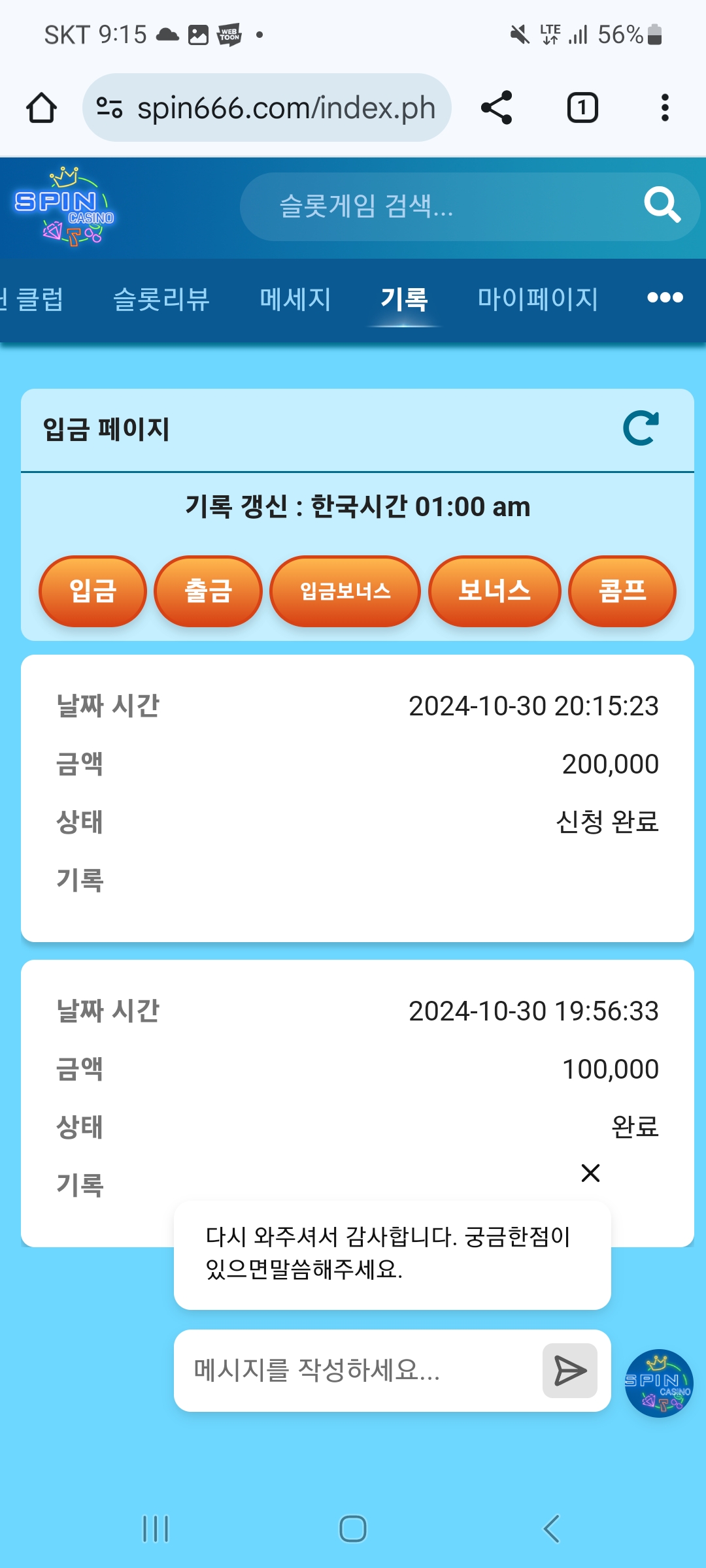
Task: Switch to the 마이페이지 tab
Action: coord(537,299)
